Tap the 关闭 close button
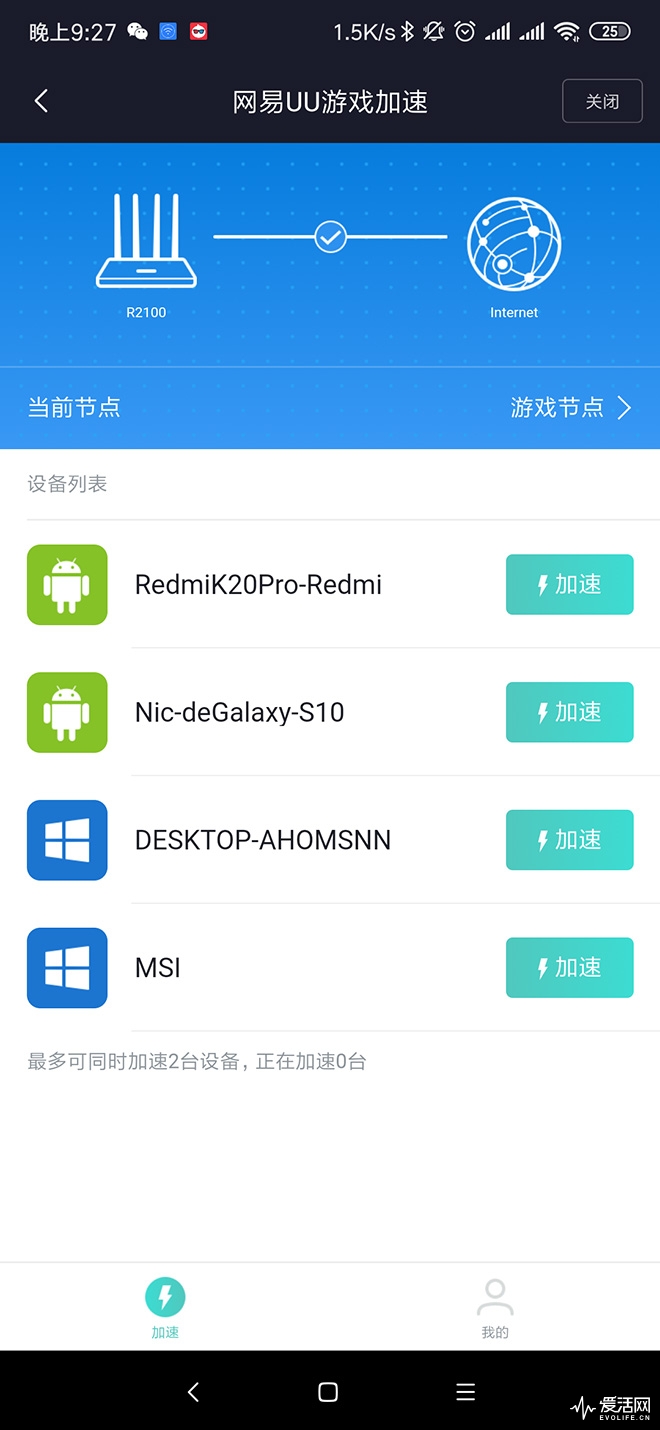This screenshot has height=1430, width=660. click(602, 101)
